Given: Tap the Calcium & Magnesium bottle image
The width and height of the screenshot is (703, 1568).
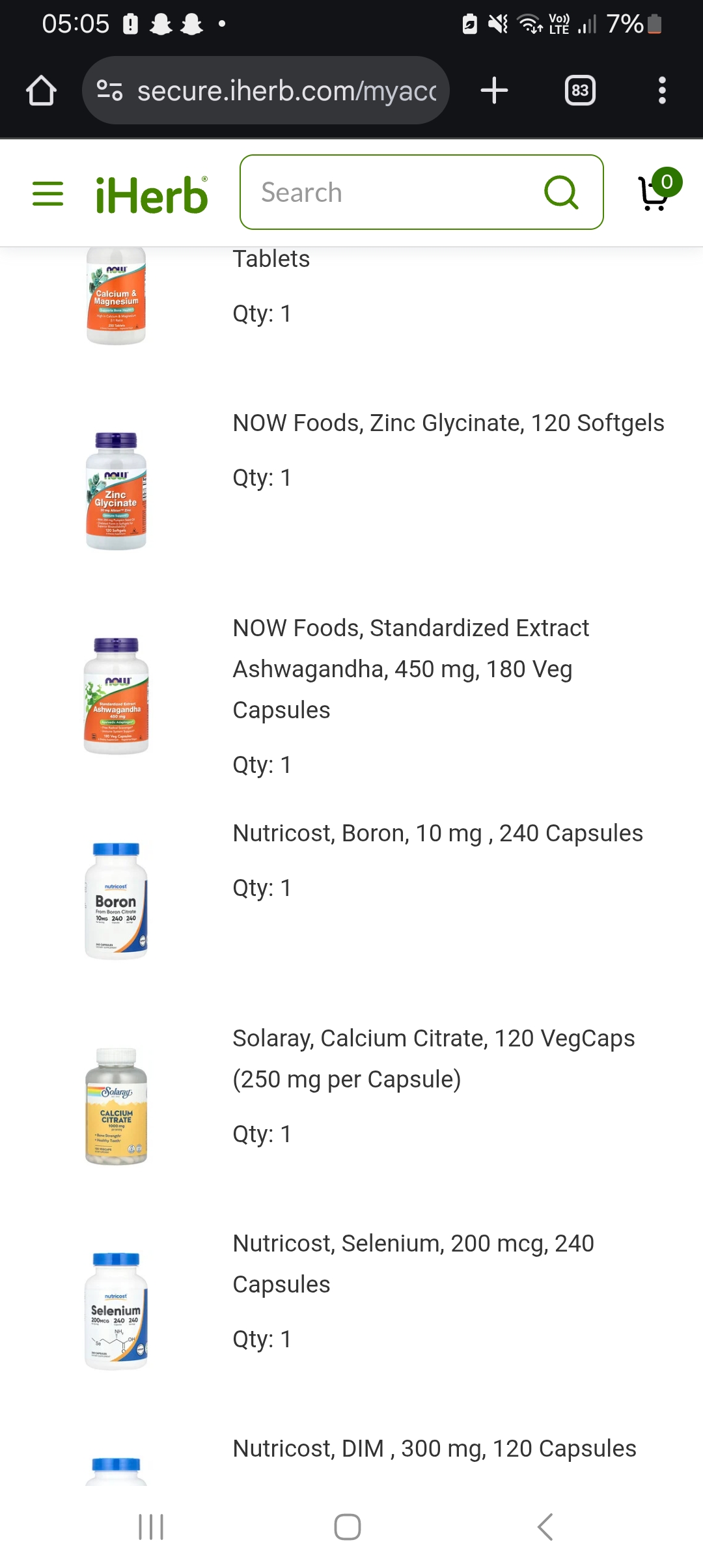Looking at the screenshot, I should (x=117, y=296).
